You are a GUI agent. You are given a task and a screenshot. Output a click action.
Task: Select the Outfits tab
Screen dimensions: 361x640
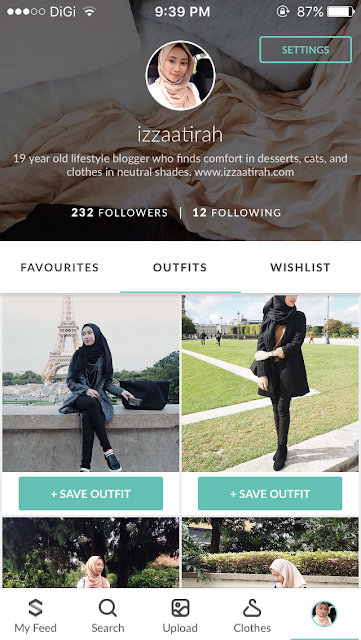[180, 267]
